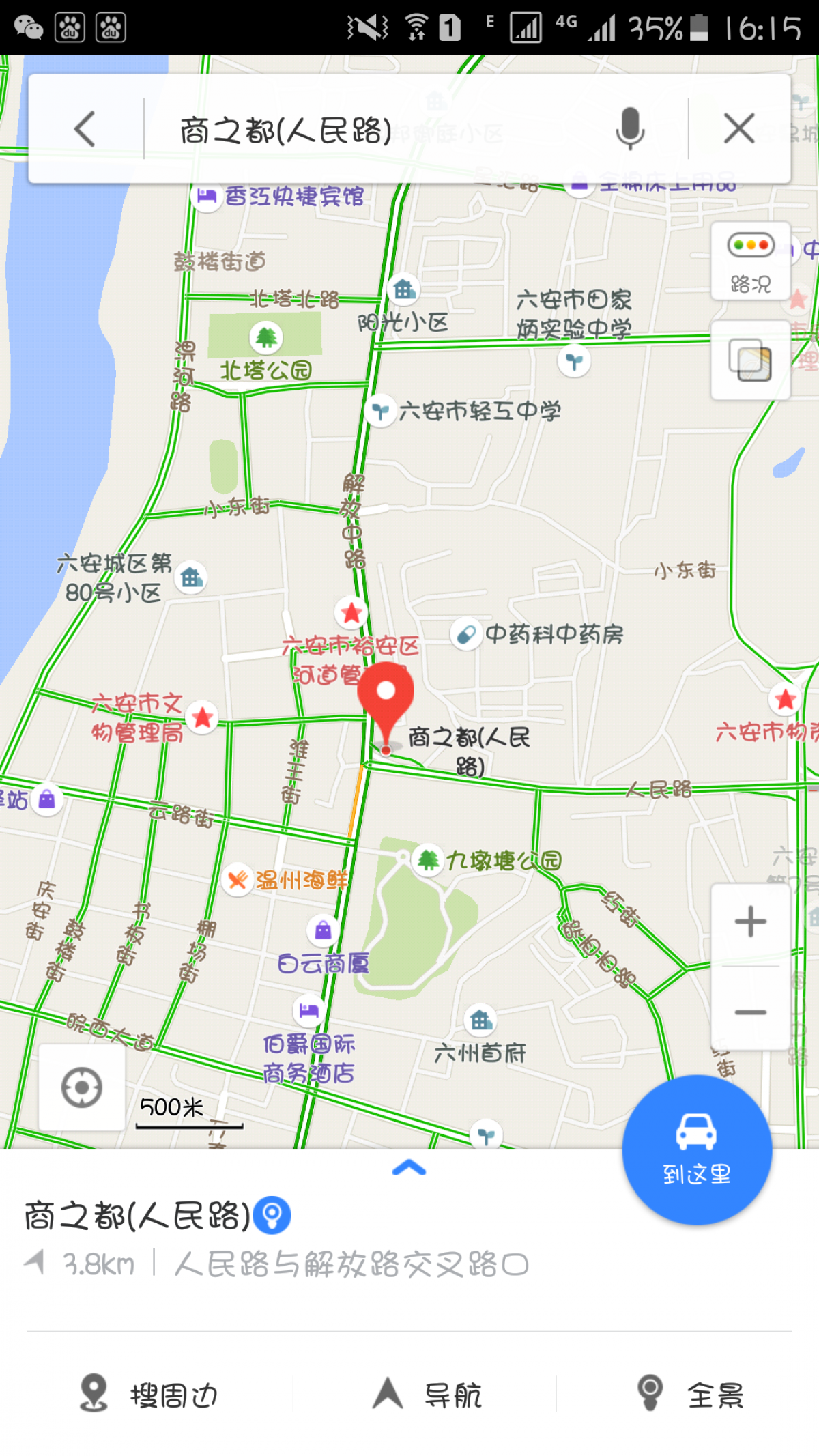Screen dimensions: 819x1456
Task: Expand the place details panel
Action: click(x=409, y=1169)
